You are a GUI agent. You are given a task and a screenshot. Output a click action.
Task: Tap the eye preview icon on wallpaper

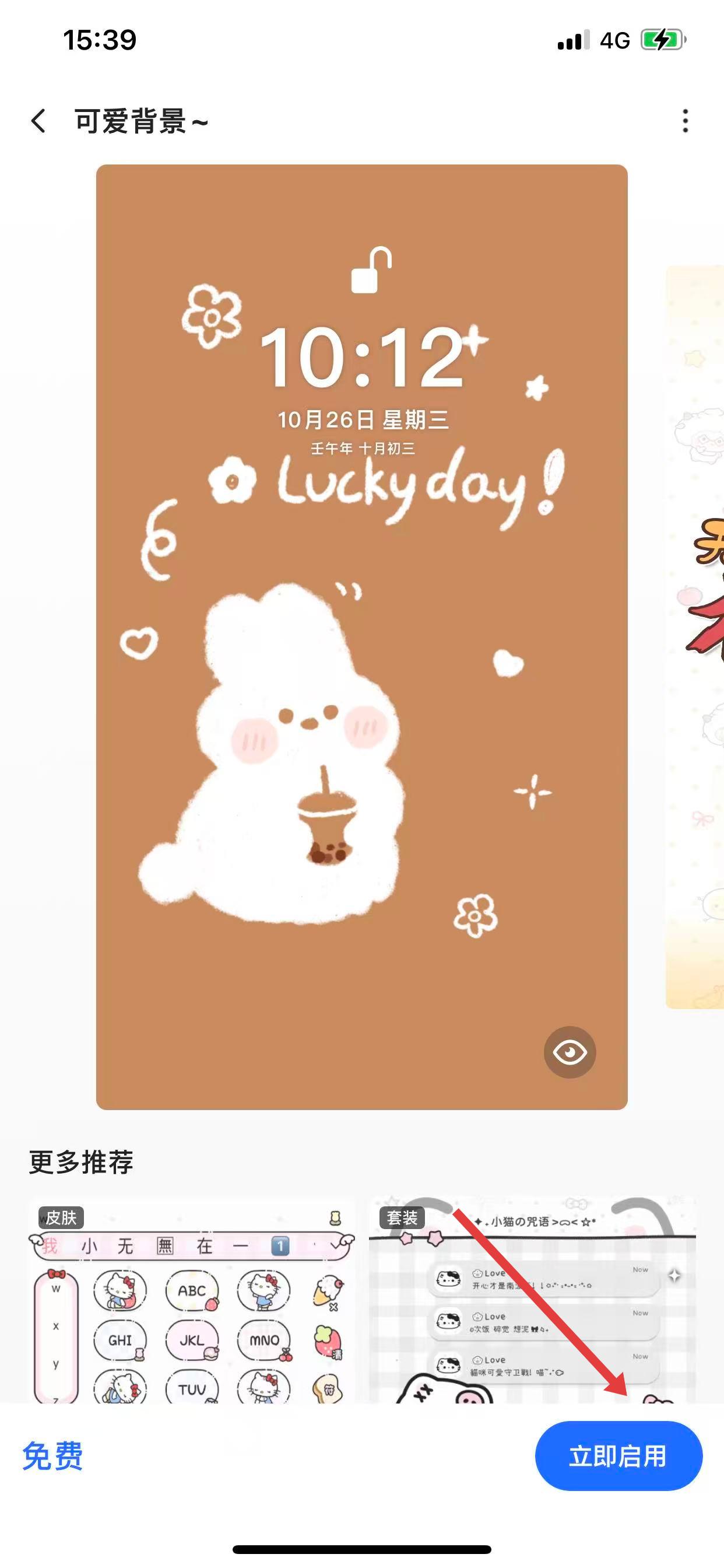570,1052
